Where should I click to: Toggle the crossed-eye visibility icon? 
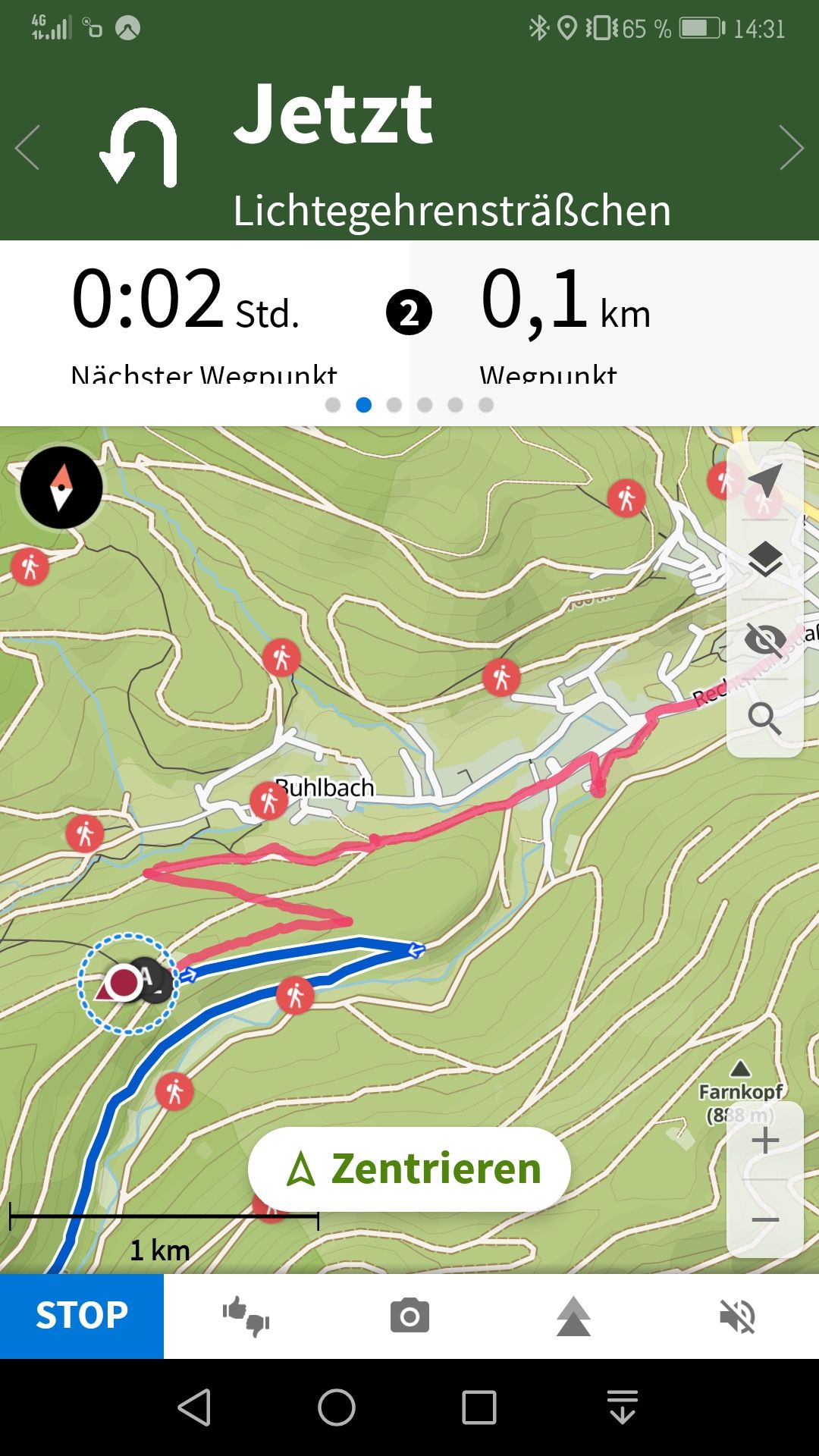pyautogui.click(x=764, y=639)
